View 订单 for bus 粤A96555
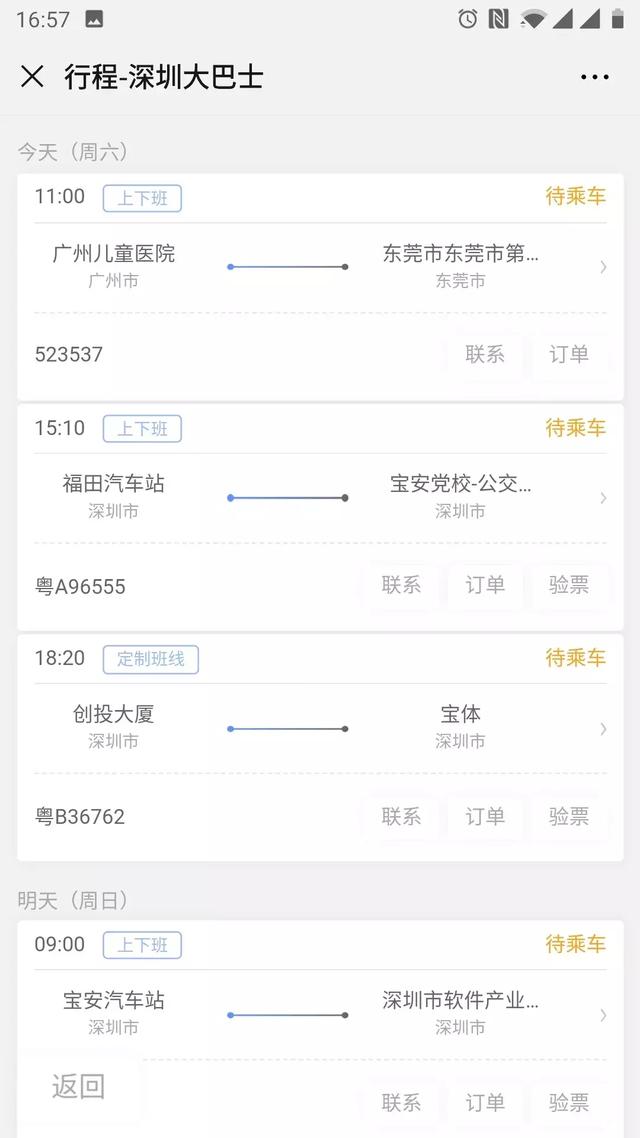The height and width of the screenshot is (1138, 640). click(x=485, y=585)
